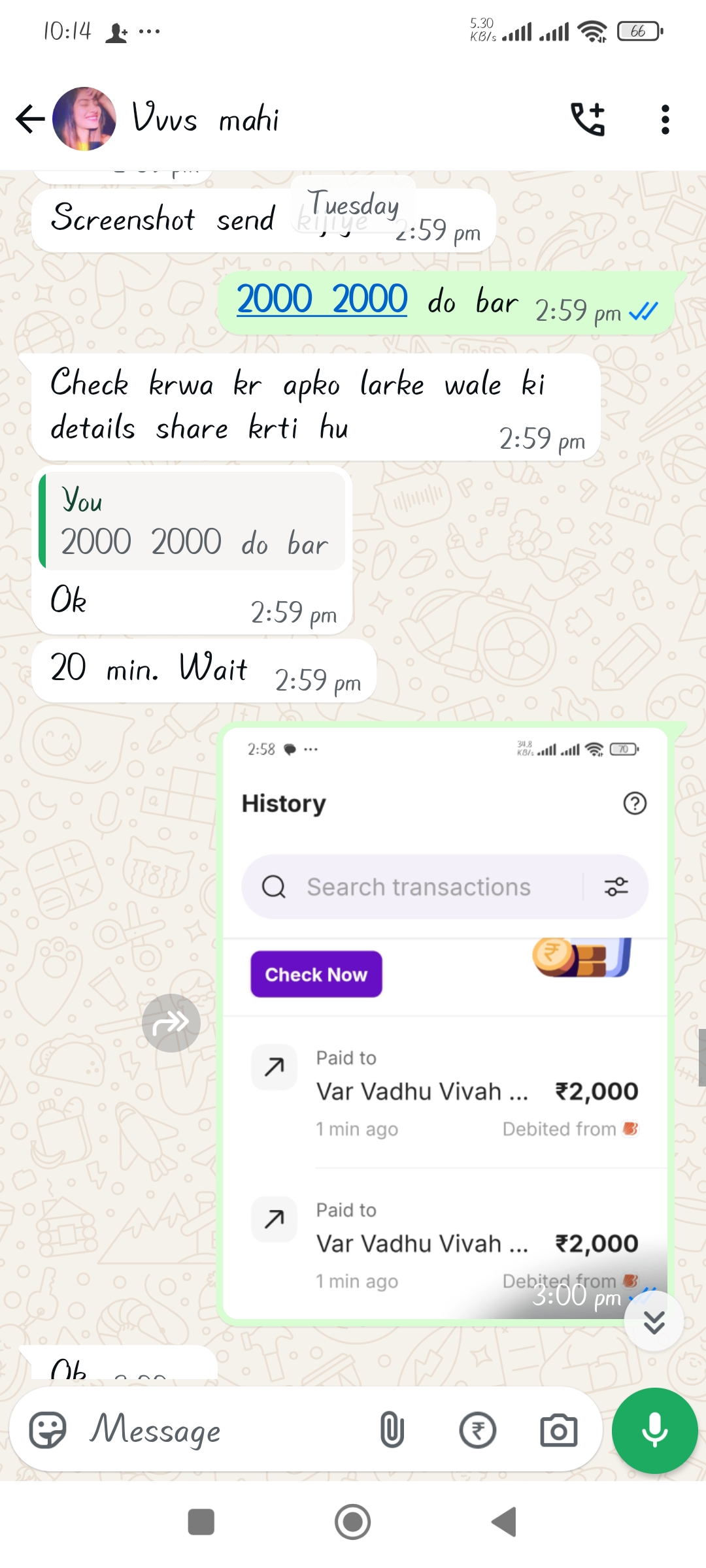Send a payment with the rupee icon
Viewport: 706px width, 1568px height.
477,1430
